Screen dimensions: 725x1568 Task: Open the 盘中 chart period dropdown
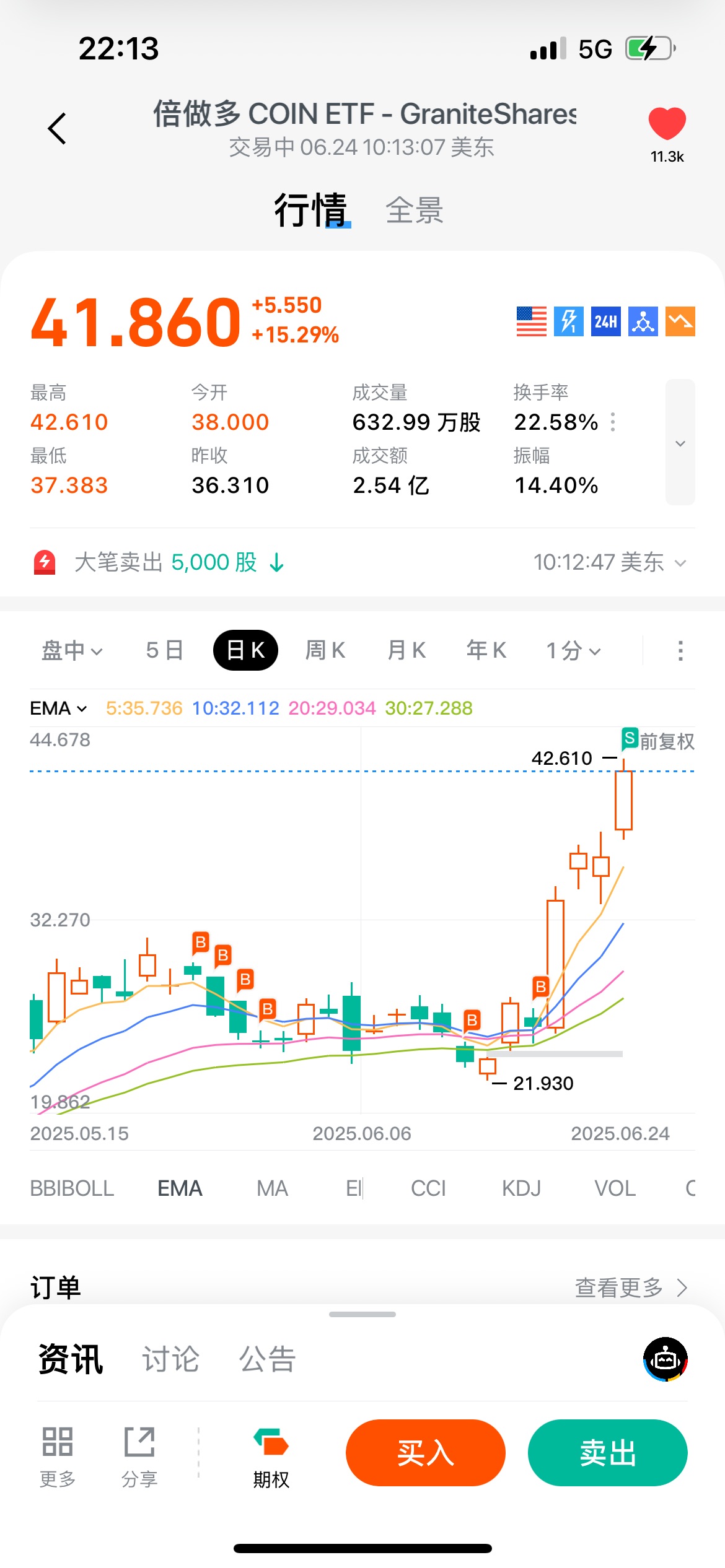point(72,651)
